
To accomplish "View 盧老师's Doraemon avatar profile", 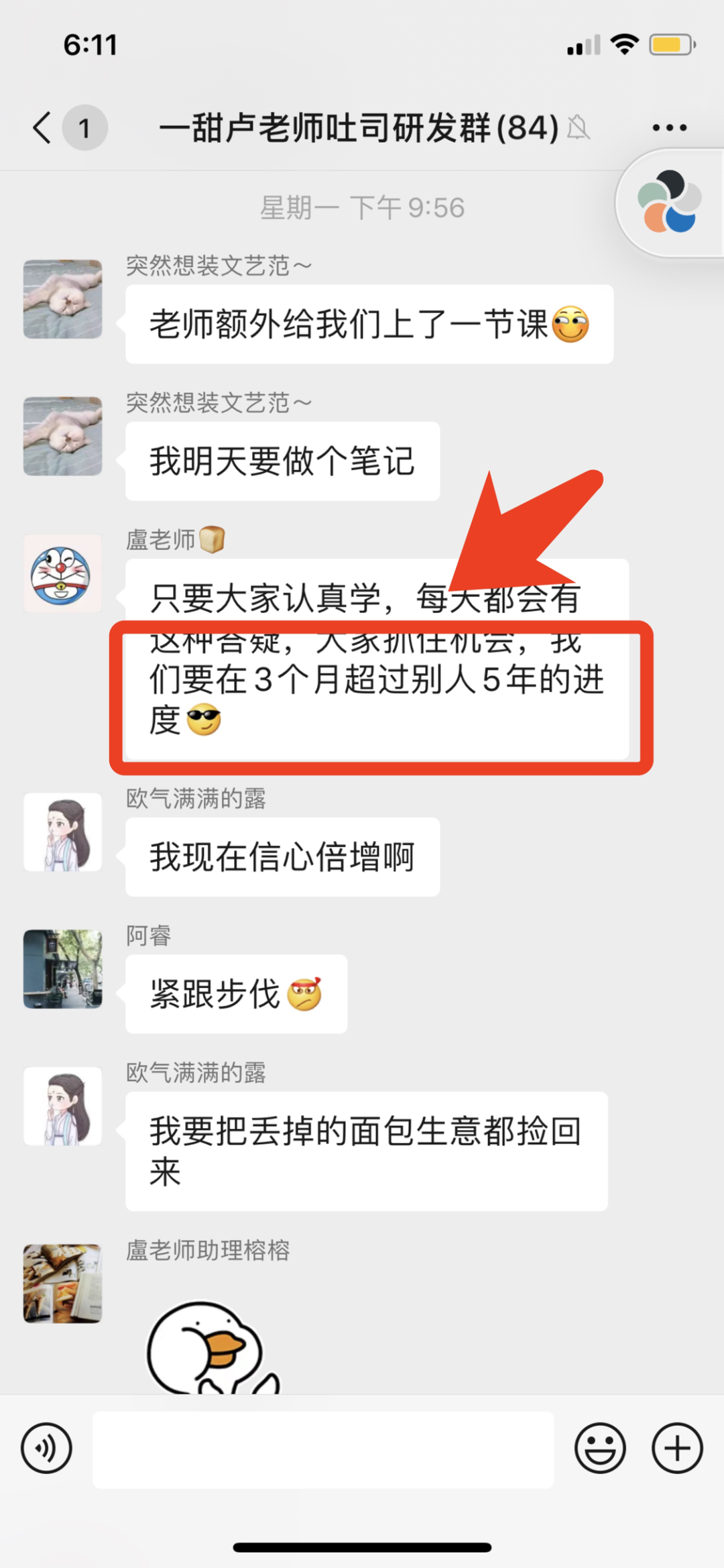I will 62,573.
